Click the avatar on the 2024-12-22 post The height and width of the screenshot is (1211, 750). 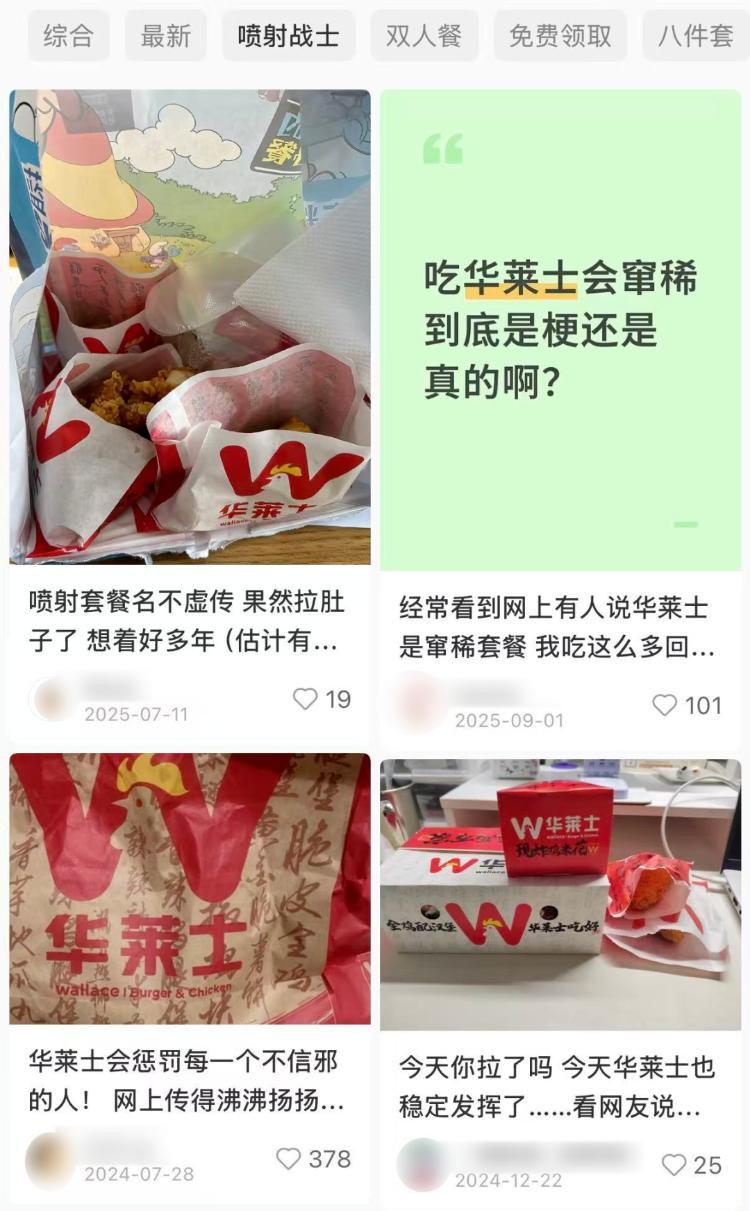point(420,1165)
